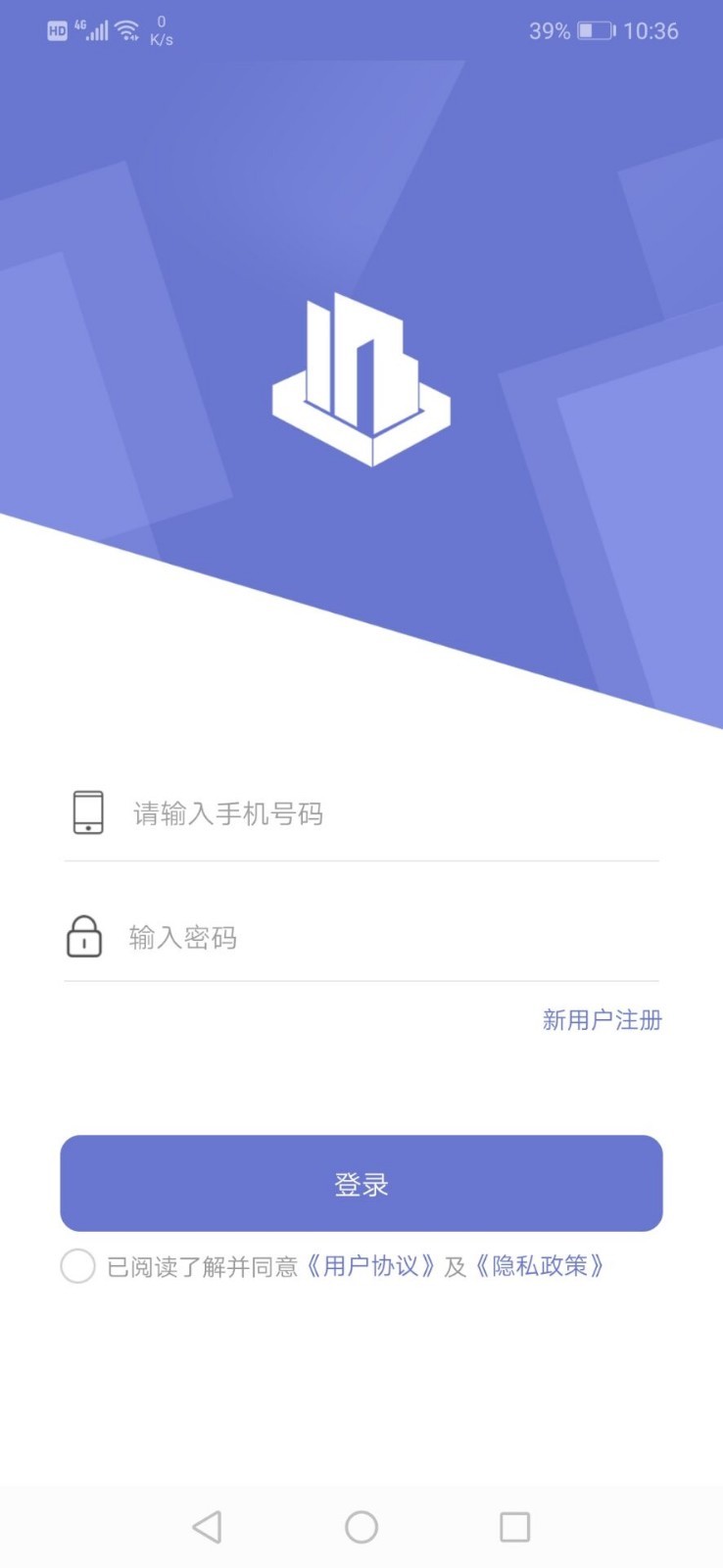Open the 《隐私政策》 privacy policy link
Viewport: 723px width, 1568px height.
click(x=539, y=1266)
